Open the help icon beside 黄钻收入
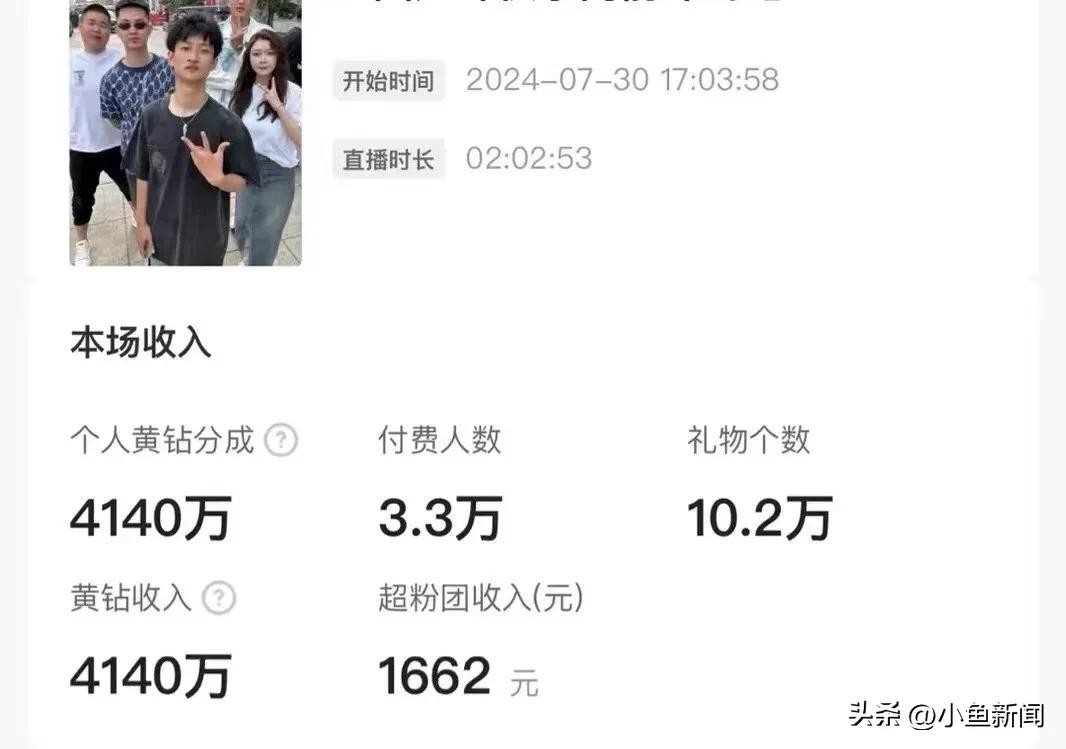The image size is (1066, 749). point(219,598)
